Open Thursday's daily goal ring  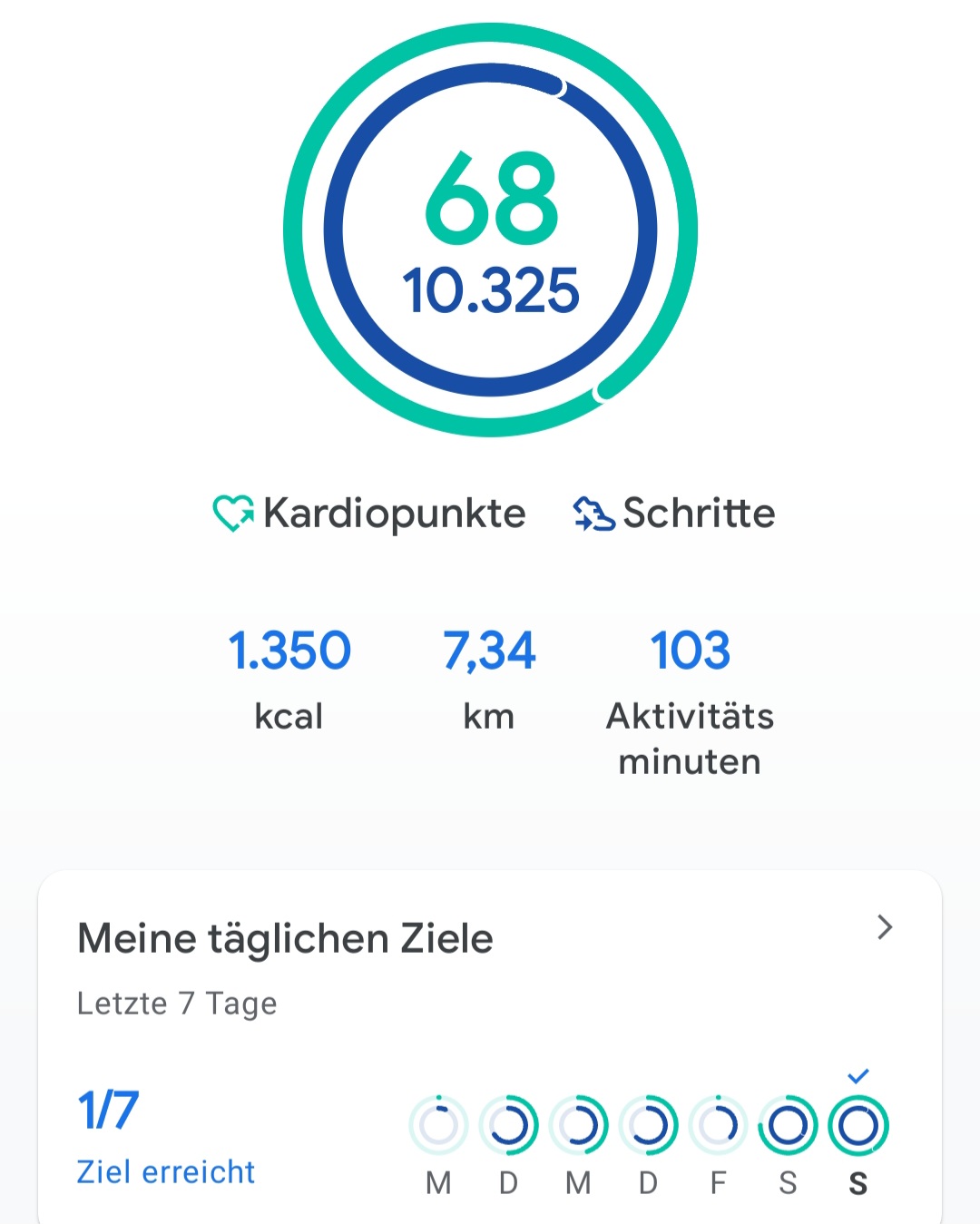pos(648,1124)
